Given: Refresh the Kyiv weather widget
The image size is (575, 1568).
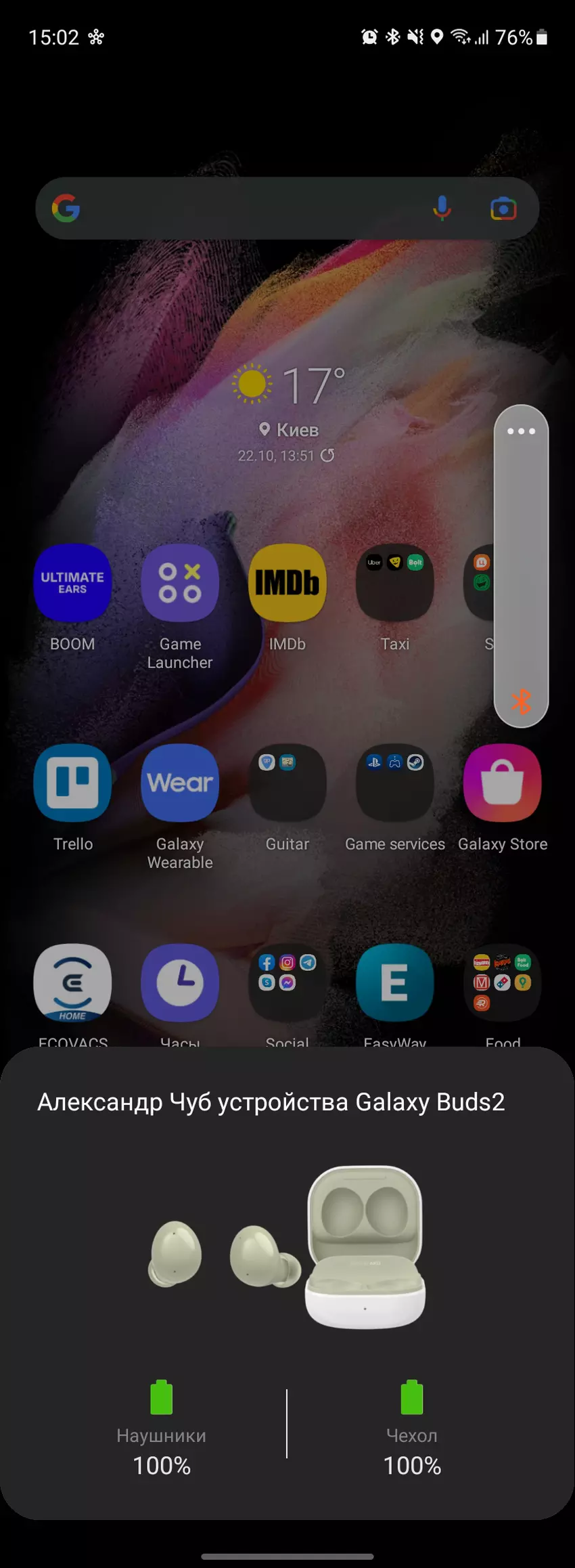Looking at the screenshot, I should 327,456.
